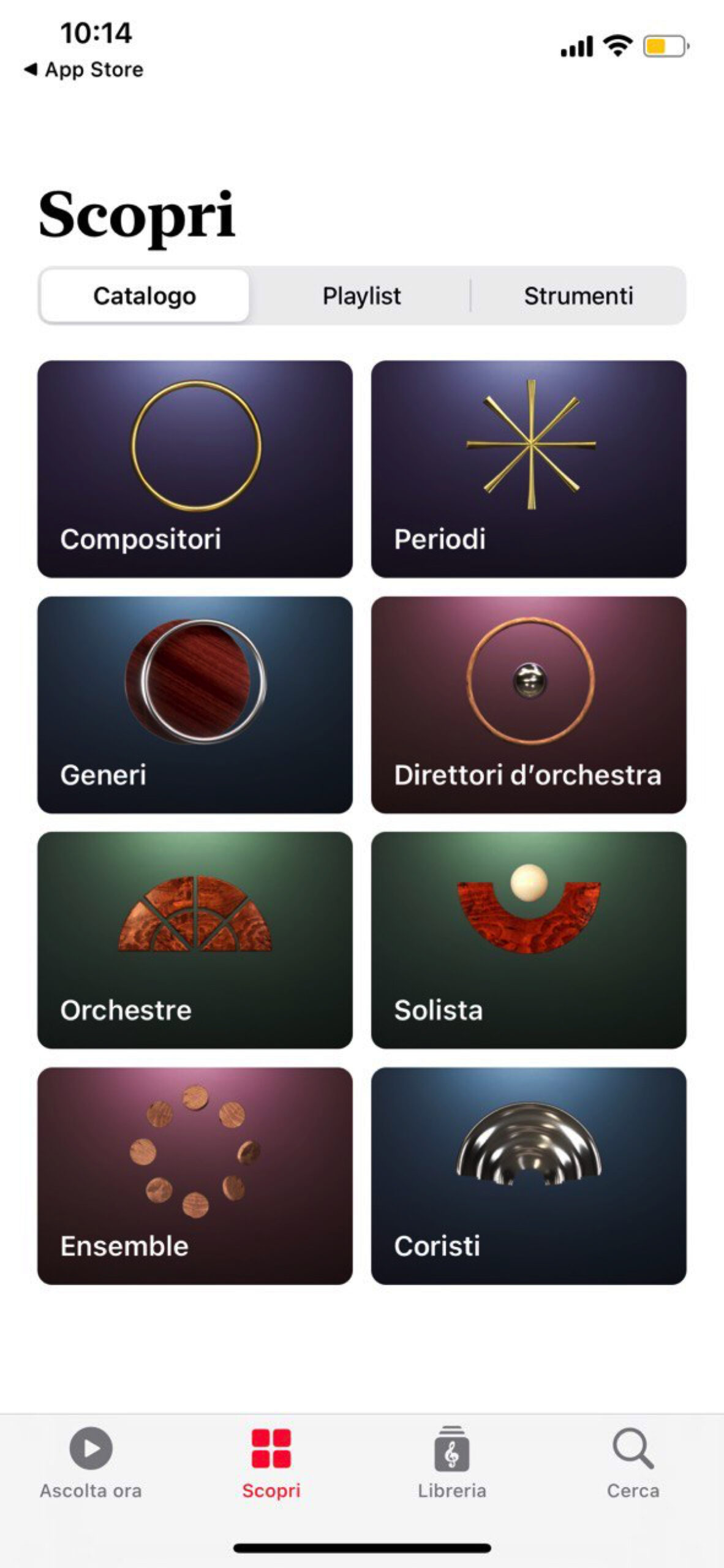
Task: Open the Solista card
Action: click(x=529, y=940)
